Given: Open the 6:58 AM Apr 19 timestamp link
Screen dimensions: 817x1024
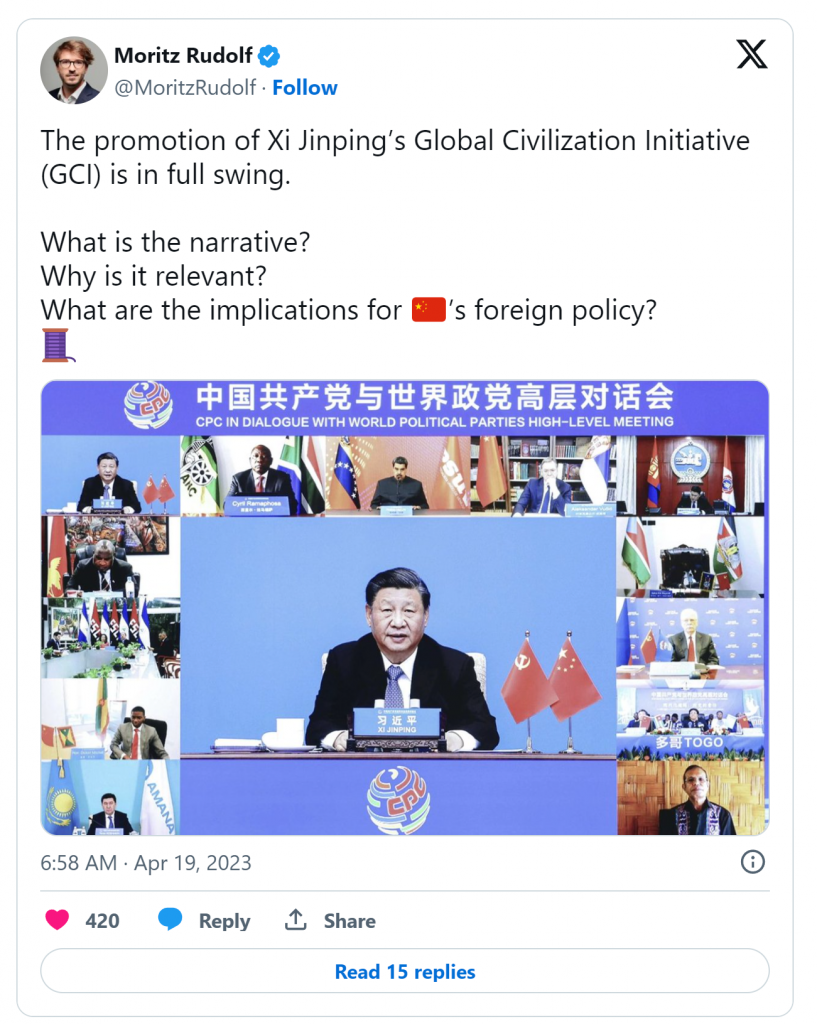Looking at the screenshot, I should pyautogui.click(x=146, y=862).
